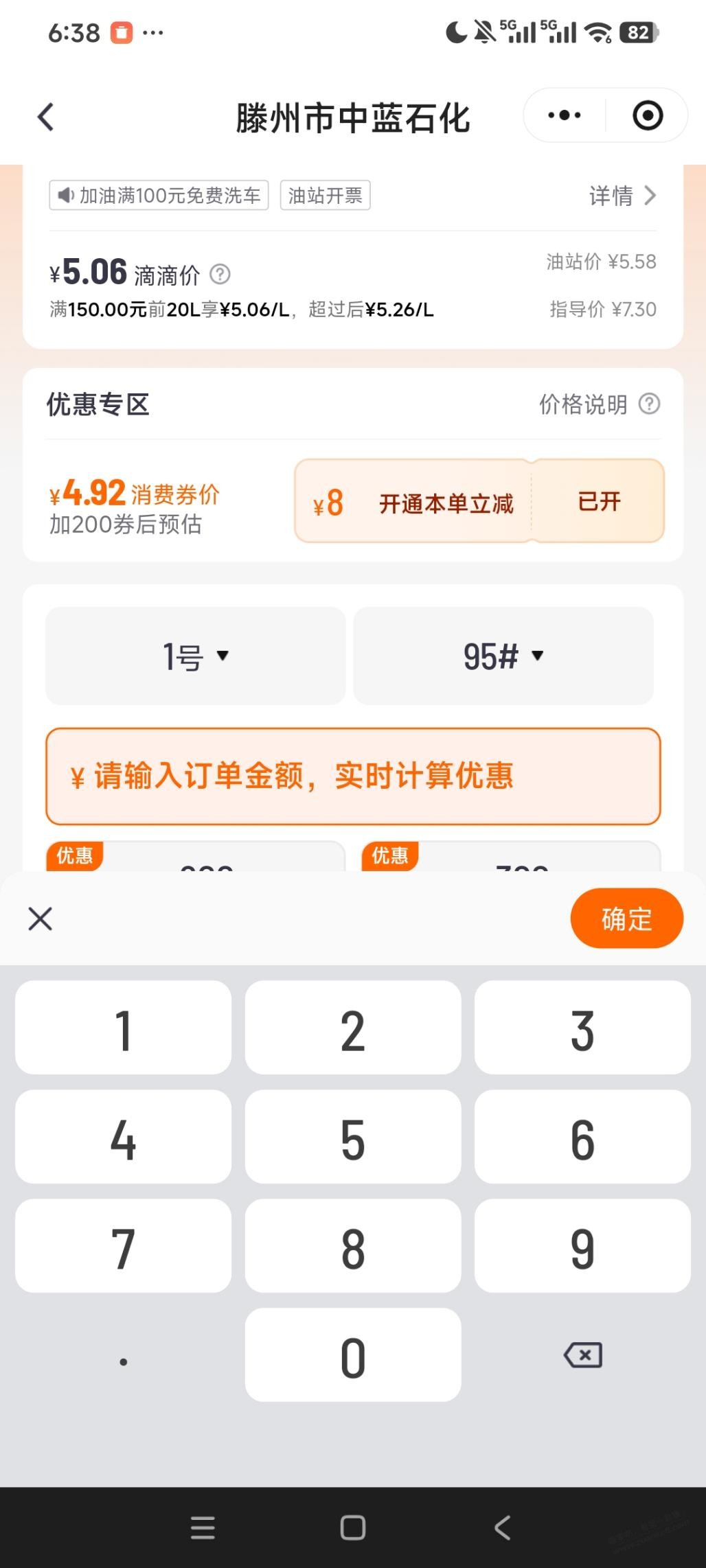
Task: Open the 价格说明 explanation link
Action: click(x=582, y=404)
